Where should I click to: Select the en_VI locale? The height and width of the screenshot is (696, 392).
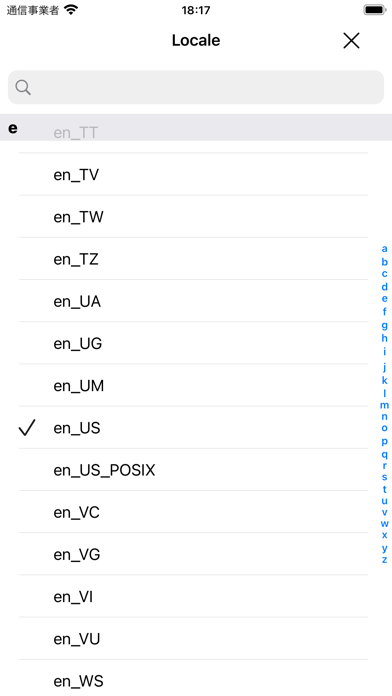point(194,596)
